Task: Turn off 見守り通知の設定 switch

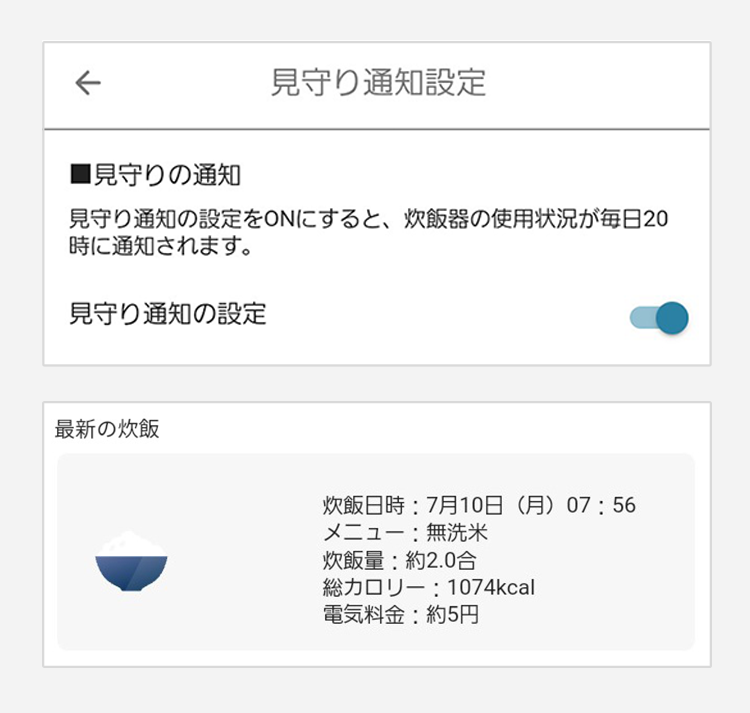Action: pyautogui.click(x=660, y=318)
